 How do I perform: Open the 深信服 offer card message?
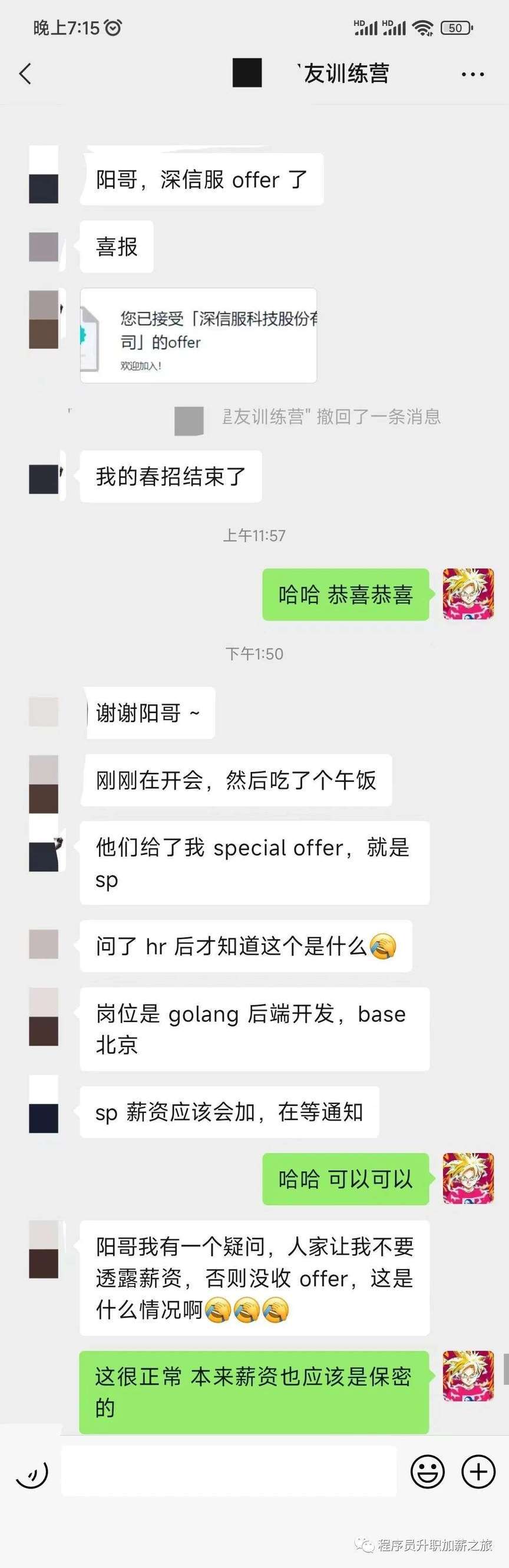[x=199, y=336]
